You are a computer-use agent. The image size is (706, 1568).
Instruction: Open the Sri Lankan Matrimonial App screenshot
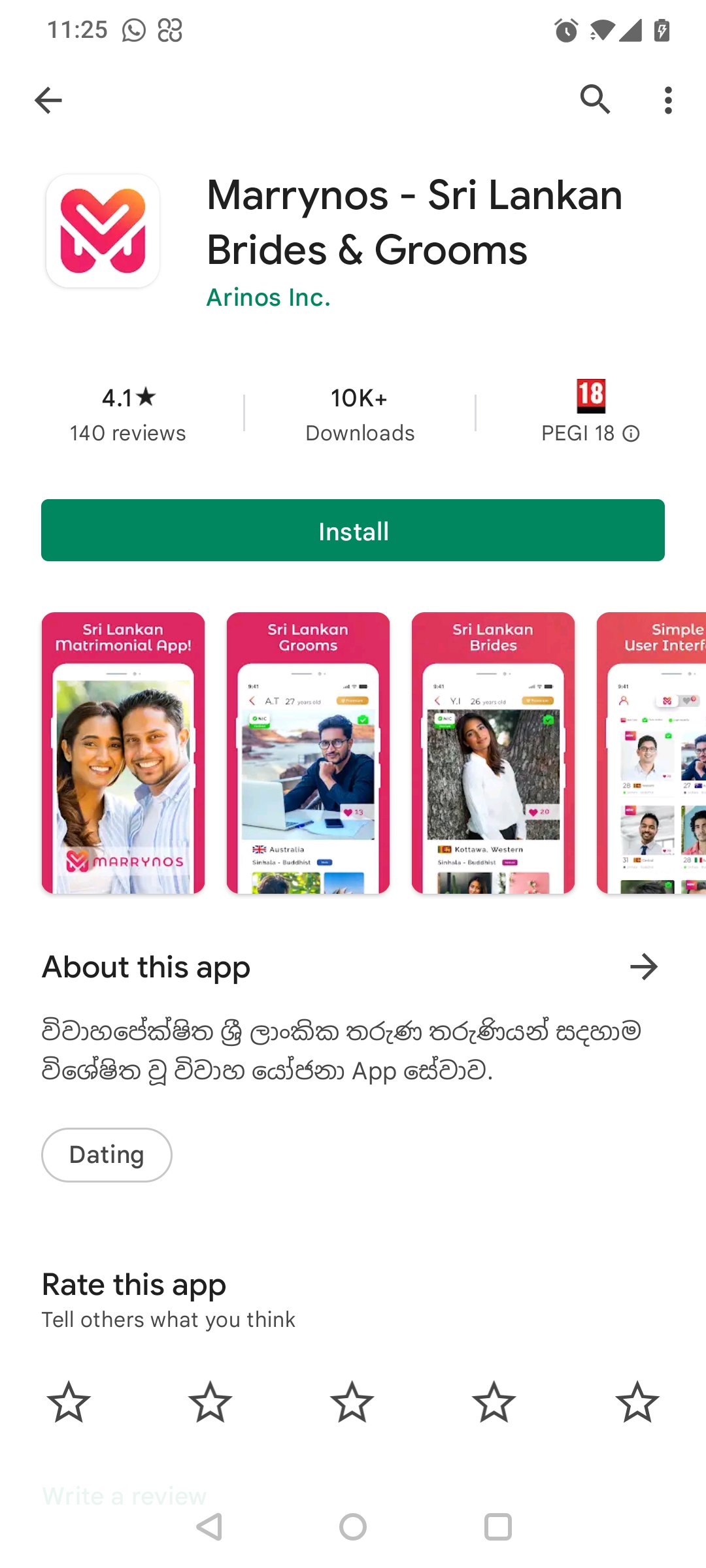pos(123,753)
